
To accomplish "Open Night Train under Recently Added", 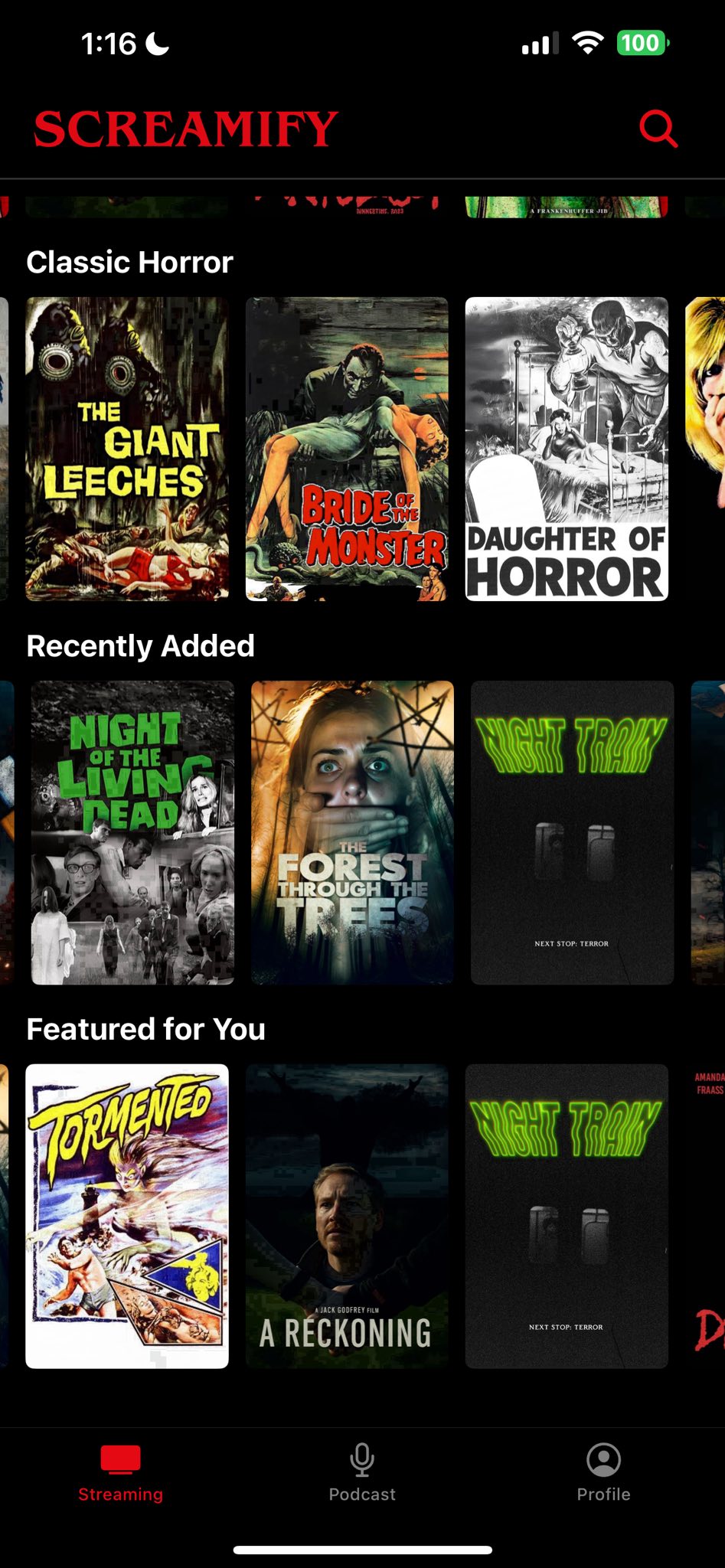I will click(572, 832).
